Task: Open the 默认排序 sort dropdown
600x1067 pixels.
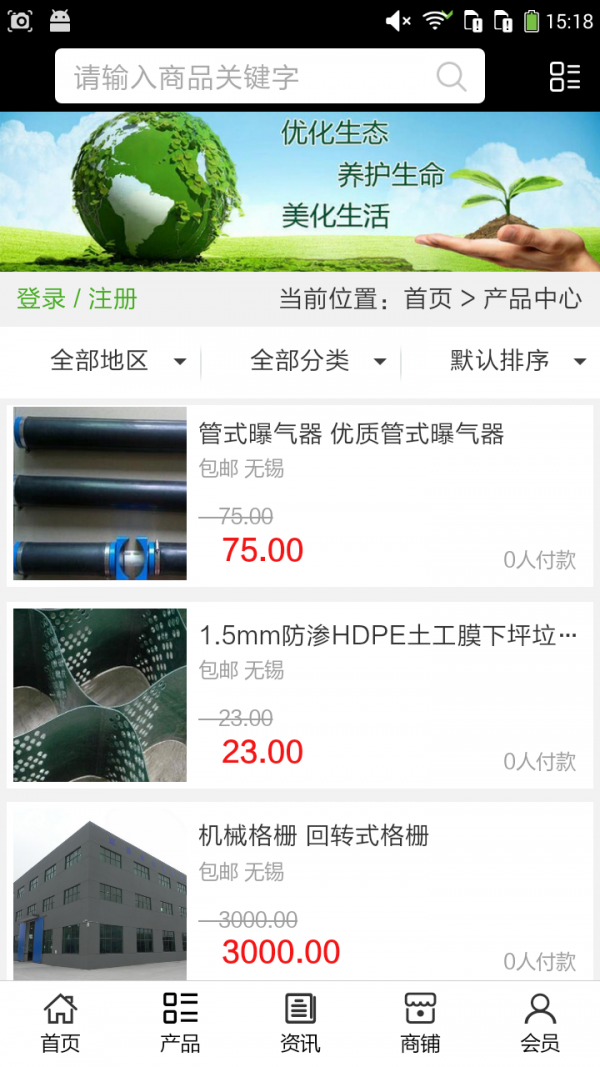Action: click(517, 361)
